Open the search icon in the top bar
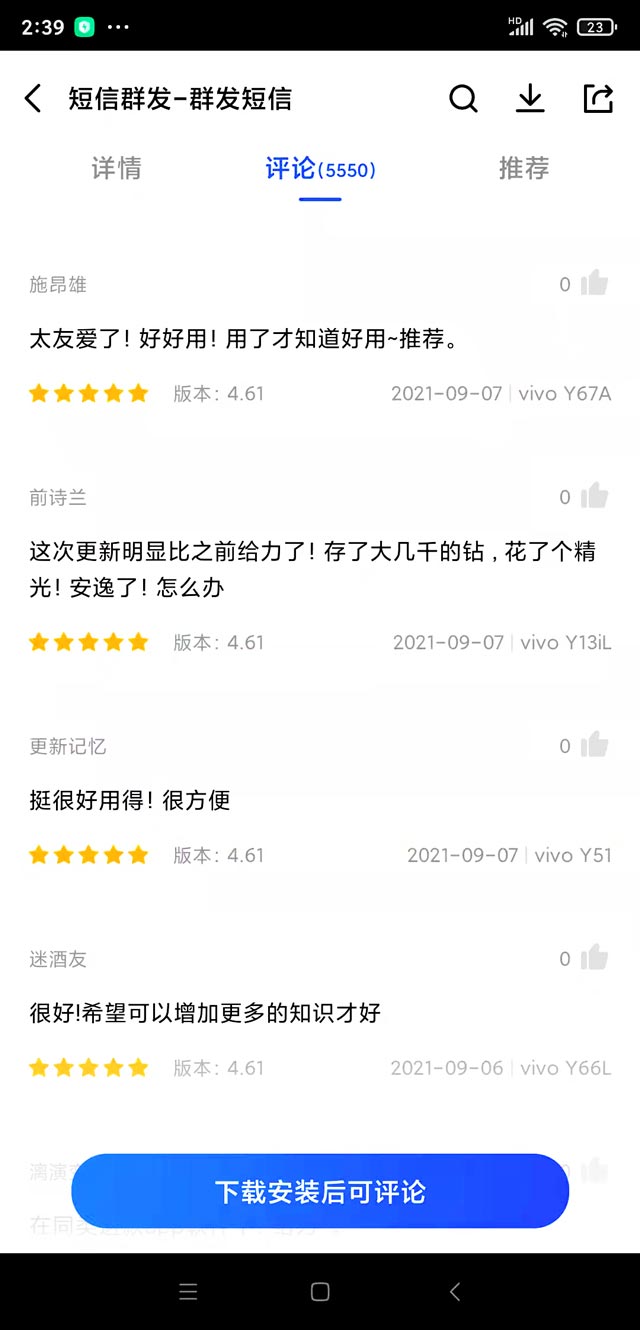The width and height of the screenshot is (640, 1330). coord(463,99)
